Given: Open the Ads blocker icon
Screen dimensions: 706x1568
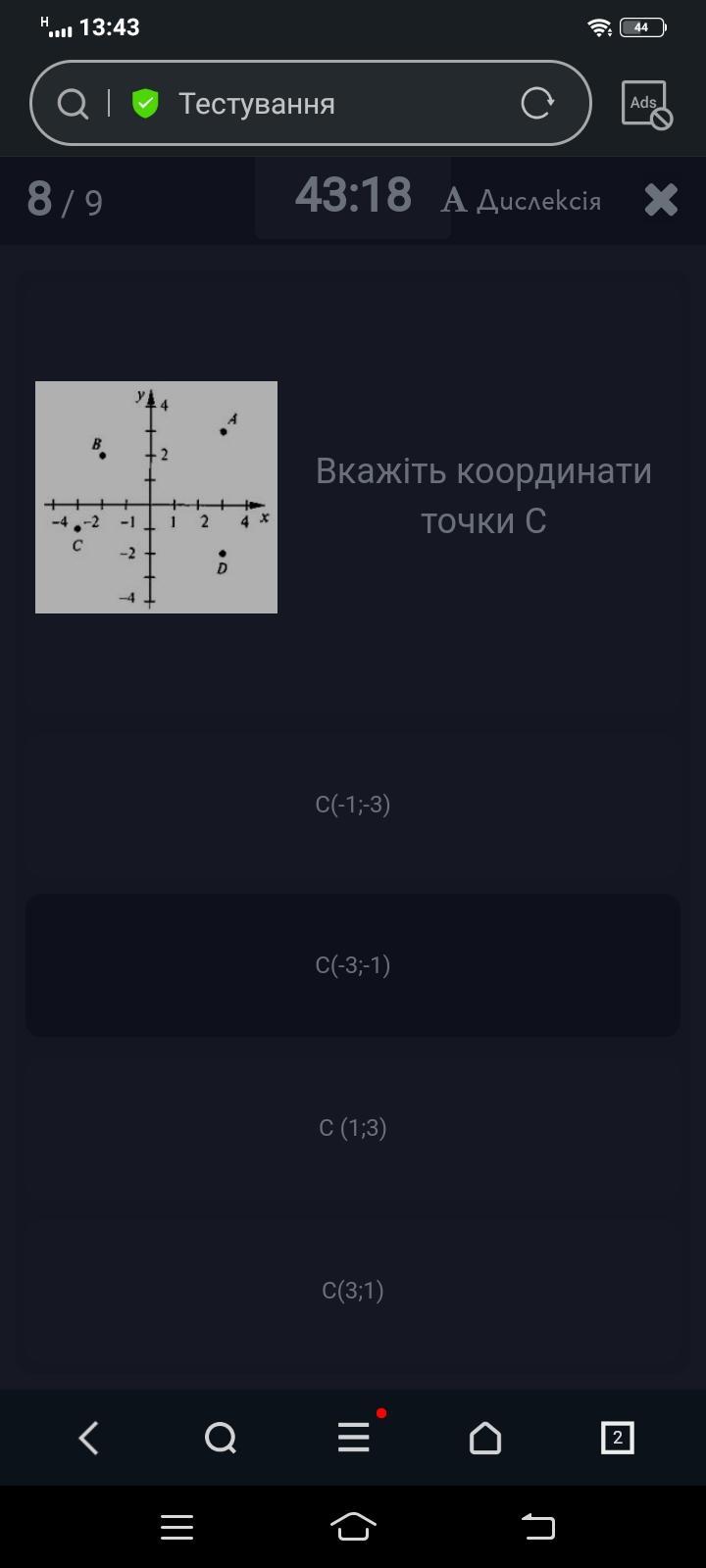Looking at the screenshot, I should (646, 105).
